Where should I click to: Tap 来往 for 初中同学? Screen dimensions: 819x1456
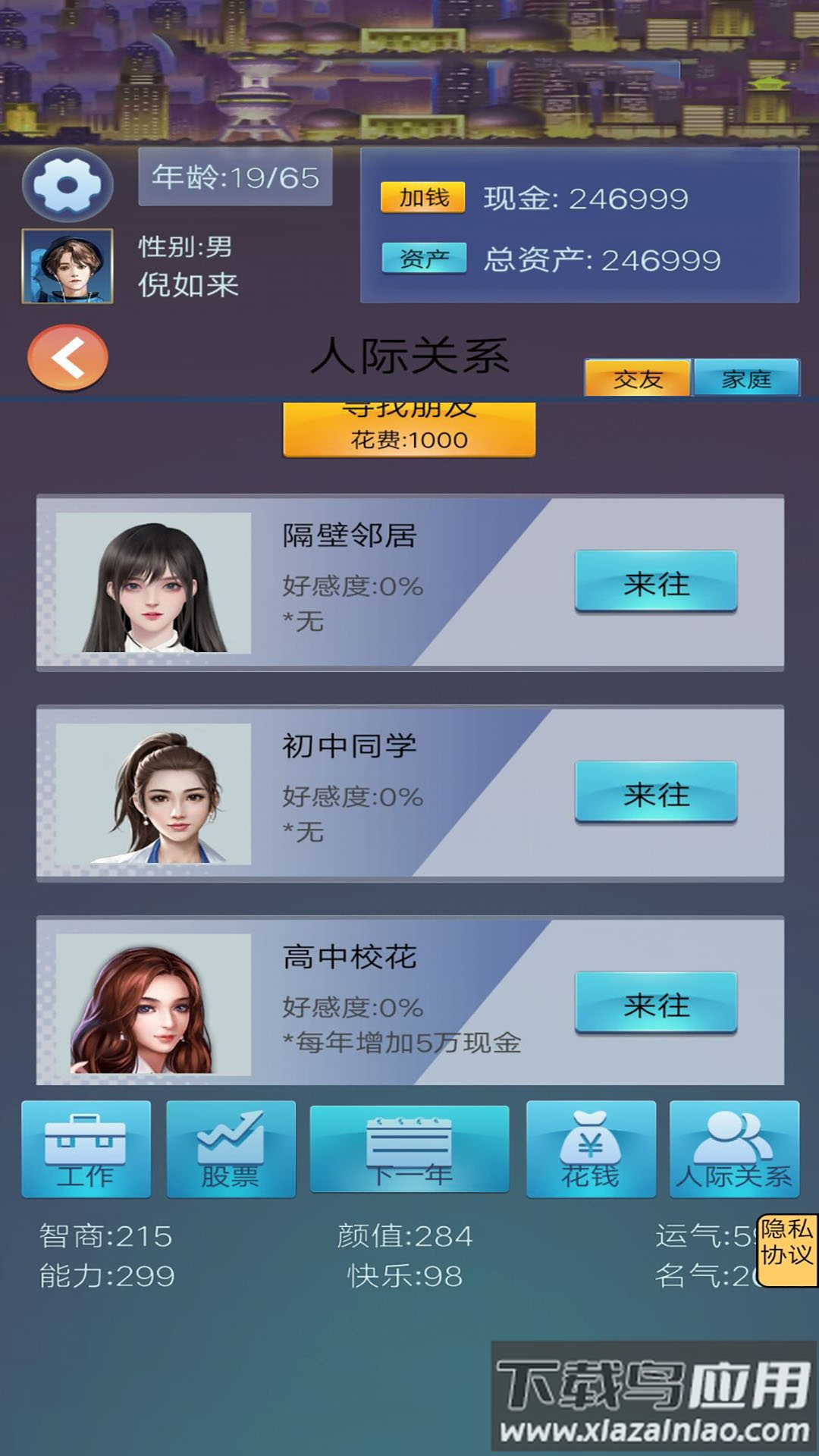(656, 792)
